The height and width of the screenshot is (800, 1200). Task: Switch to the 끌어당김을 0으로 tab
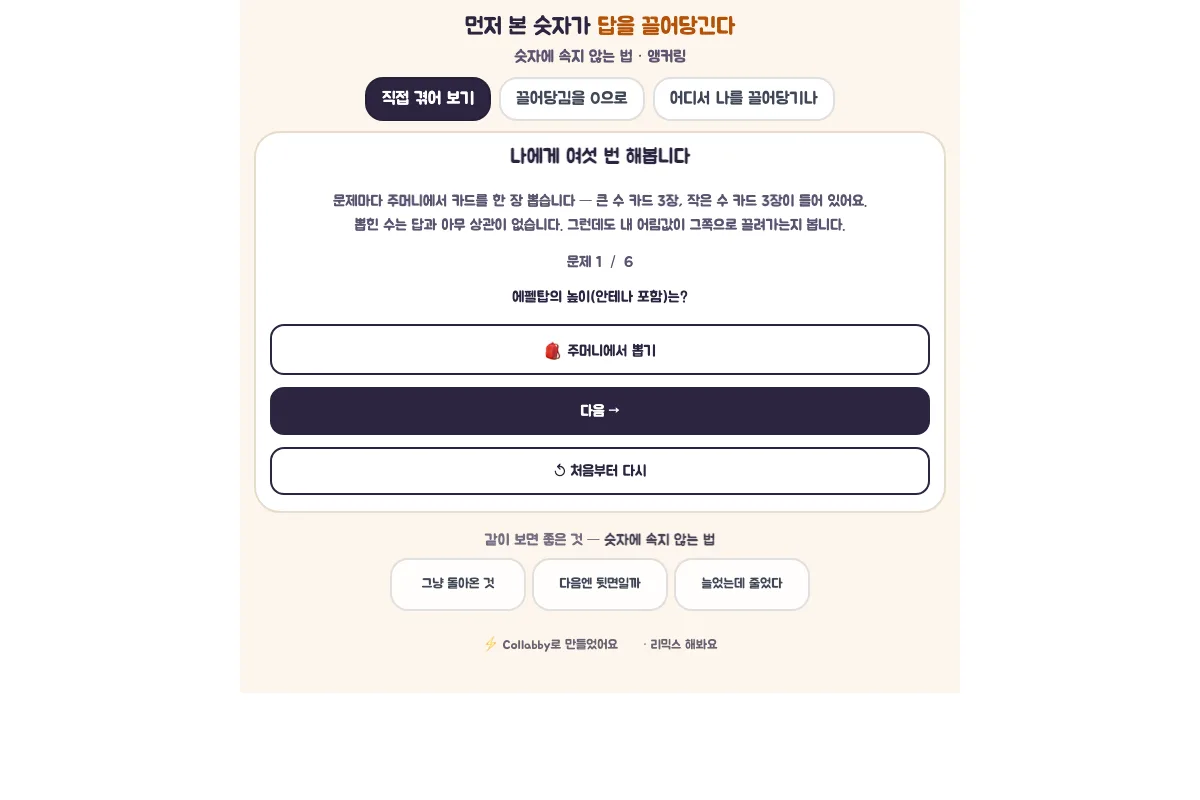coord(572,99)
